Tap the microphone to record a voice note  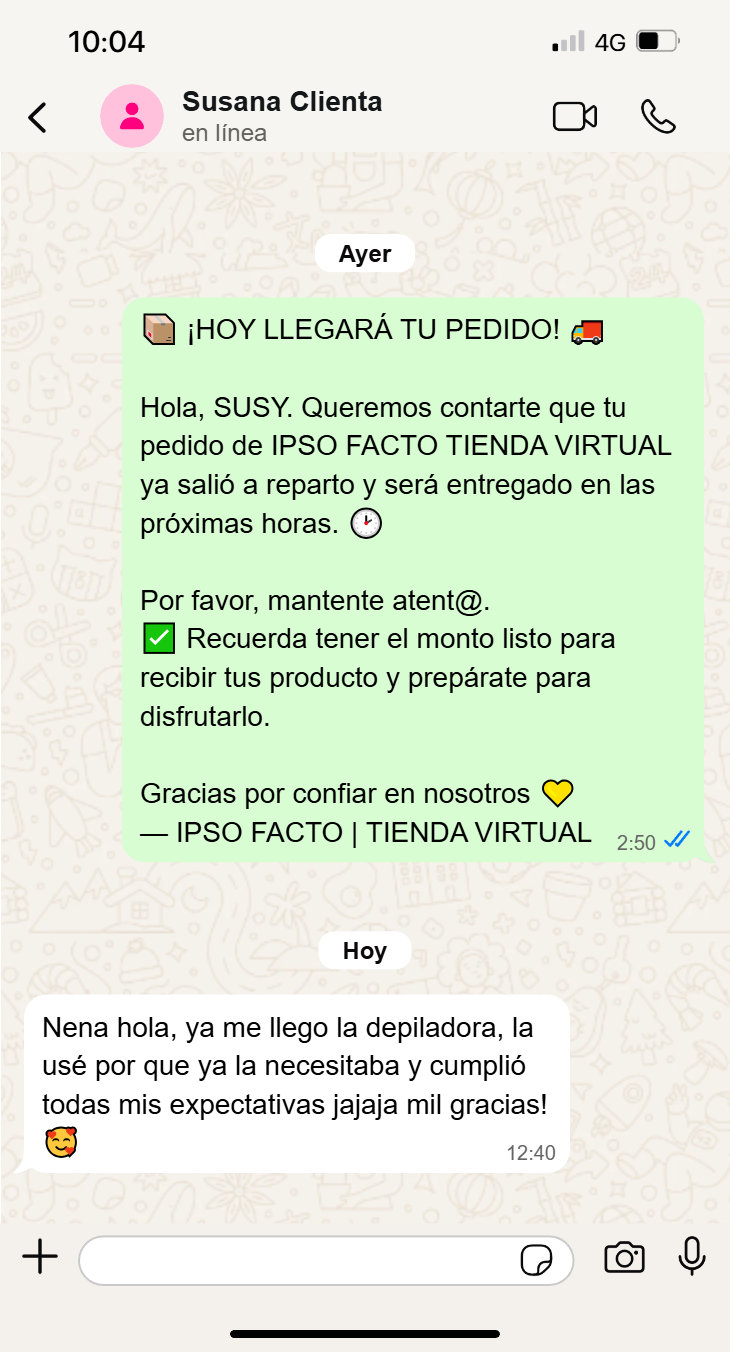pos(692,1259)
